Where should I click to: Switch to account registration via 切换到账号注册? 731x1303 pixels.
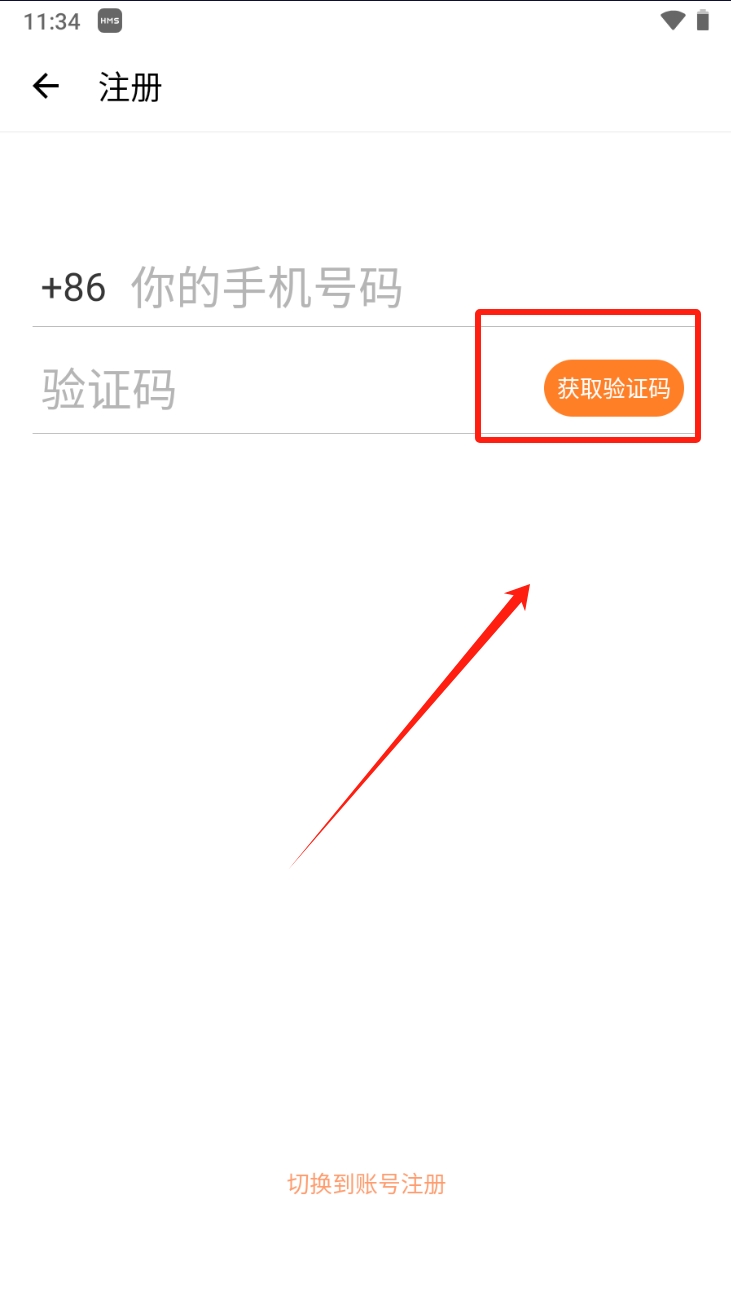click(366, 1184)
